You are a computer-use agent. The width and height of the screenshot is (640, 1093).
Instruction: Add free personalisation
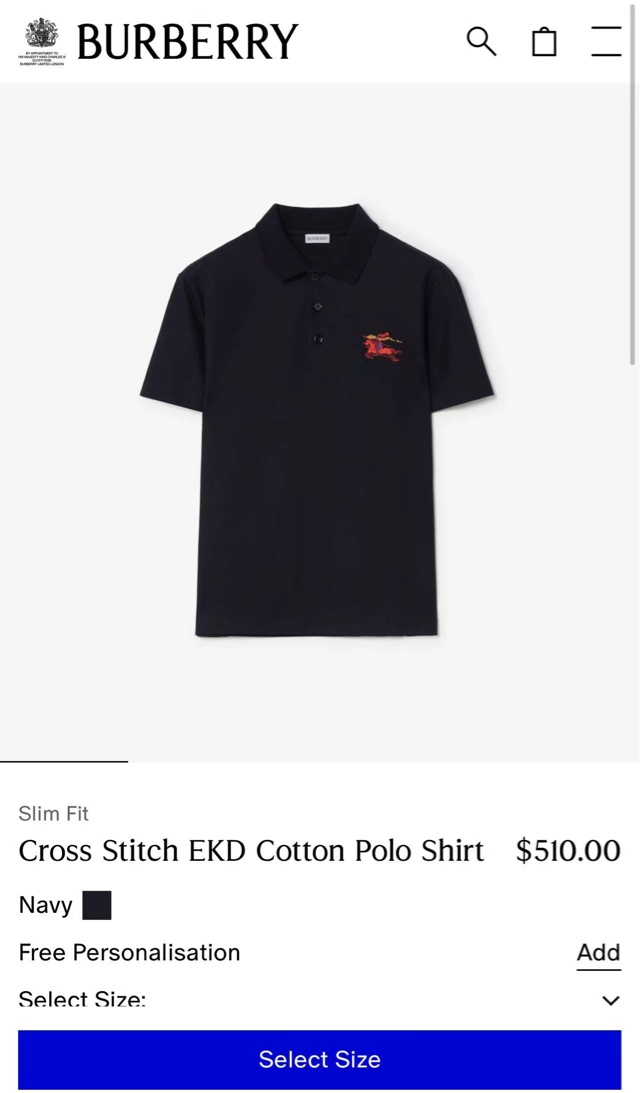(x=598, y=953)
